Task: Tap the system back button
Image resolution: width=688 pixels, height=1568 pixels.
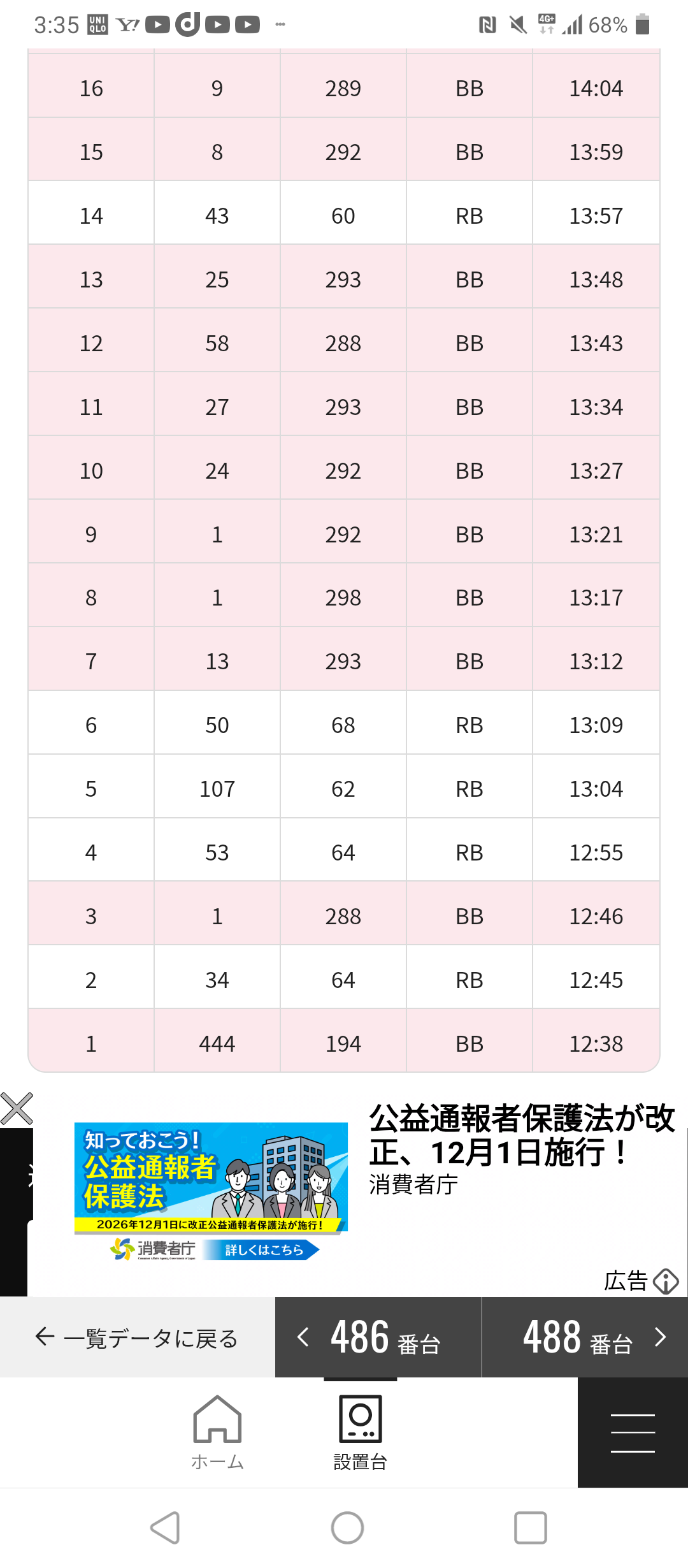Action: (x=165, y=1528)
